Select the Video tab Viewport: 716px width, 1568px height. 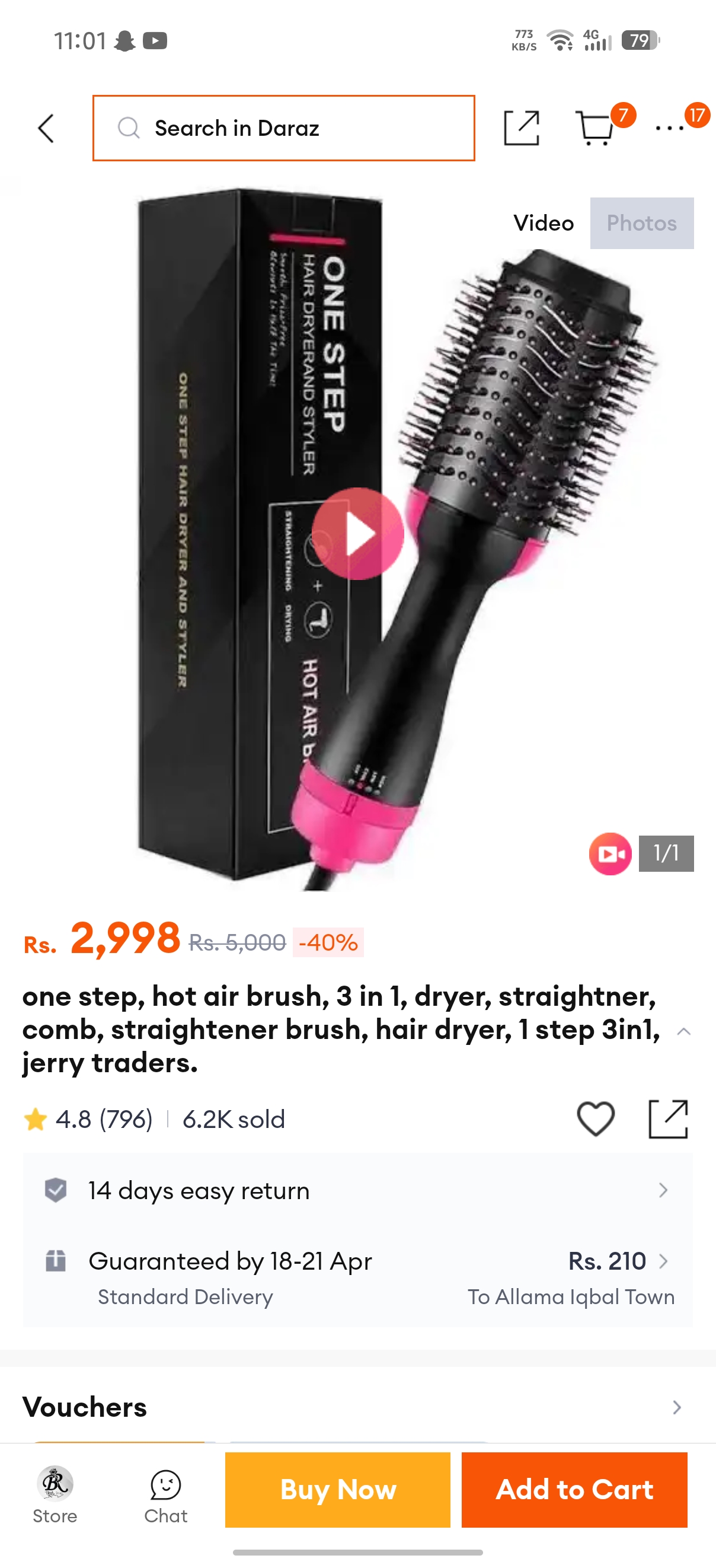click(544, 223)
